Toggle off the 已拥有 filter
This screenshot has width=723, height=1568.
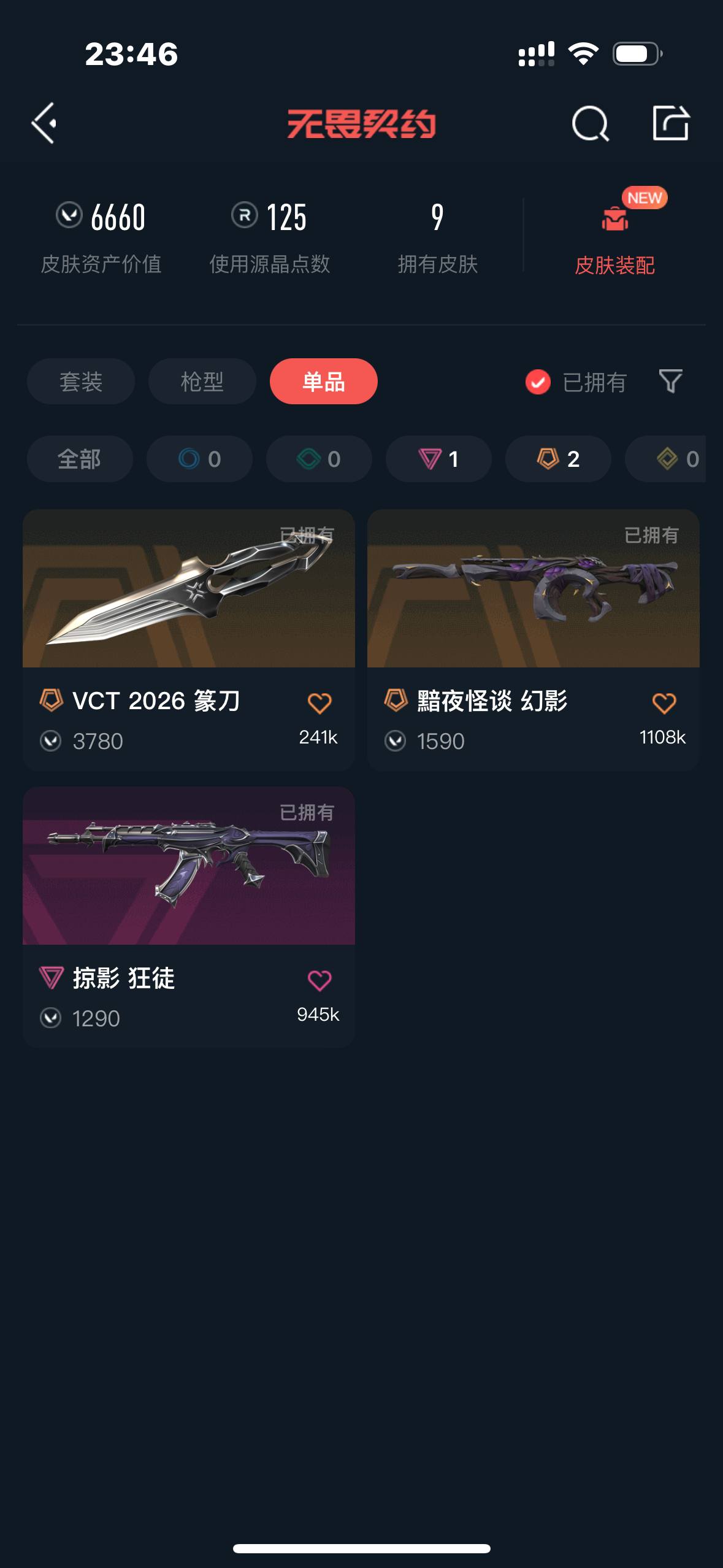click(537, 382)
